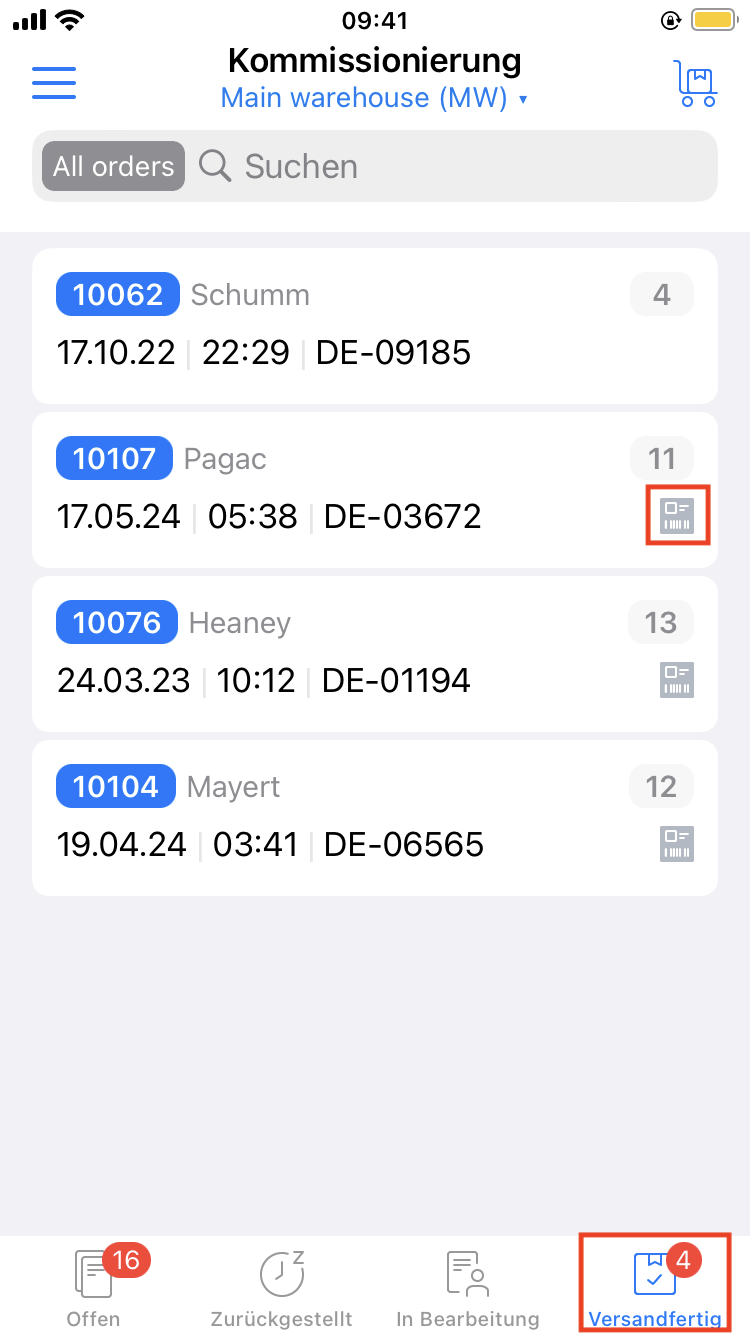Open order 10062 from Schumm
Viewport: 750px width, 1334px height.
(x=340, y=326)
